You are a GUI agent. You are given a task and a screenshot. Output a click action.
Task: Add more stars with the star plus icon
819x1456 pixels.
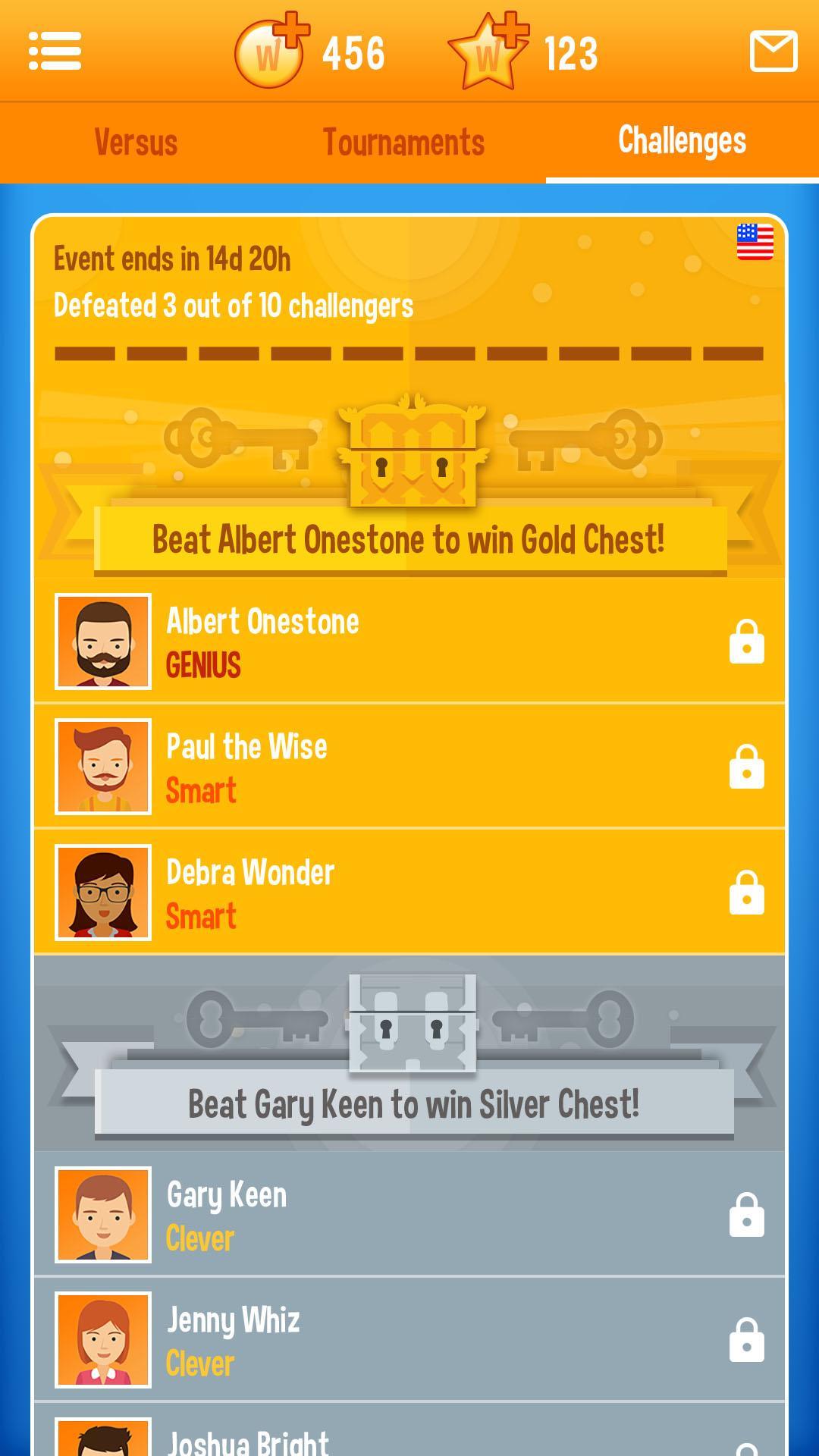[488, 50]
